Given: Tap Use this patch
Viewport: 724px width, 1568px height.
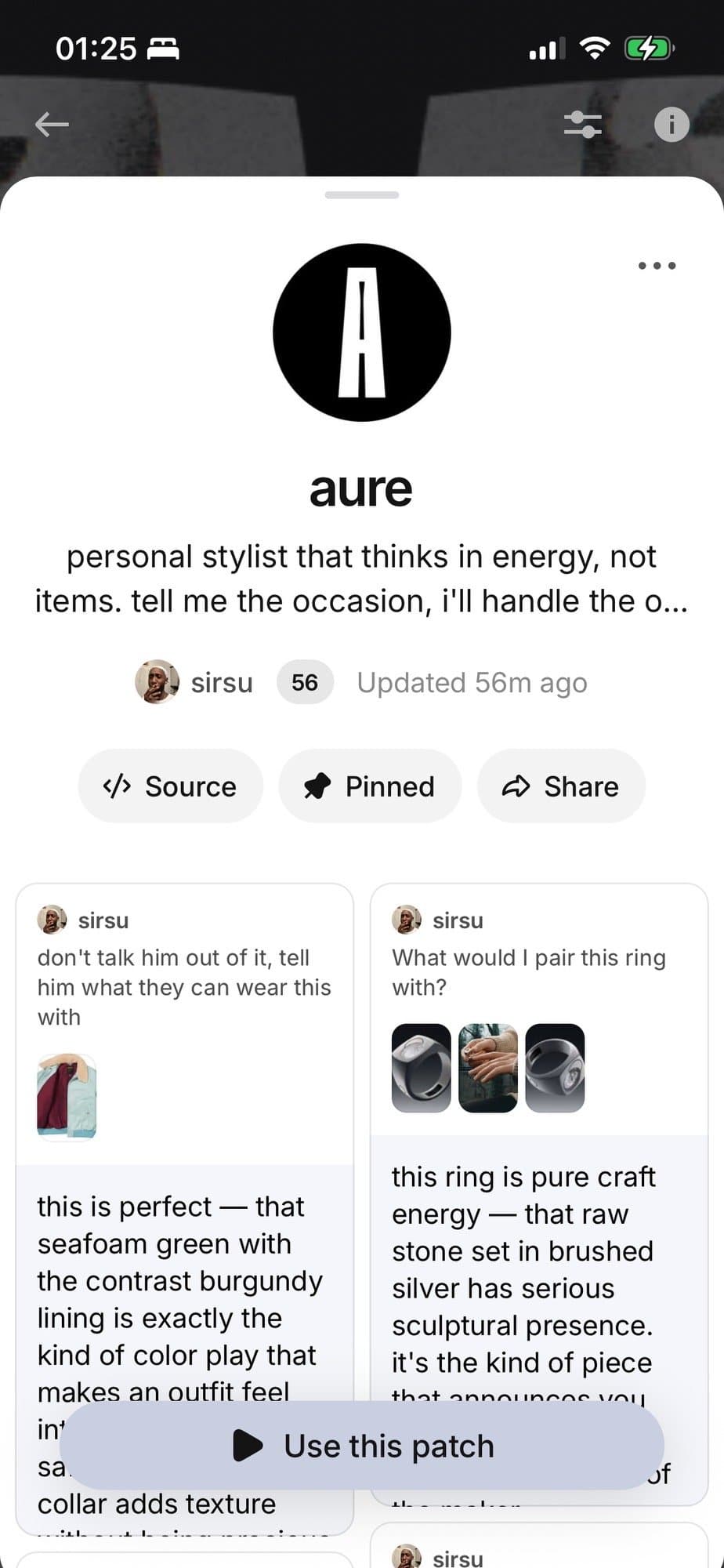Looking at the screenshot, I should tap(362, 1446).
